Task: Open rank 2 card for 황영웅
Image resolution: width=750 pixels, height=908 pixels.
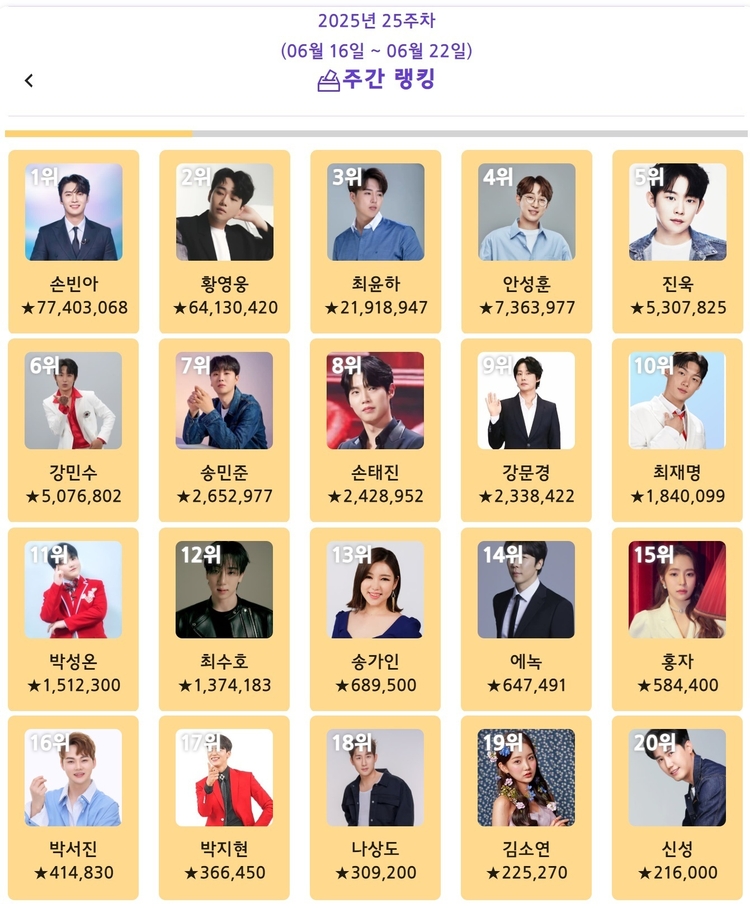Action: [x=225, y=240]
